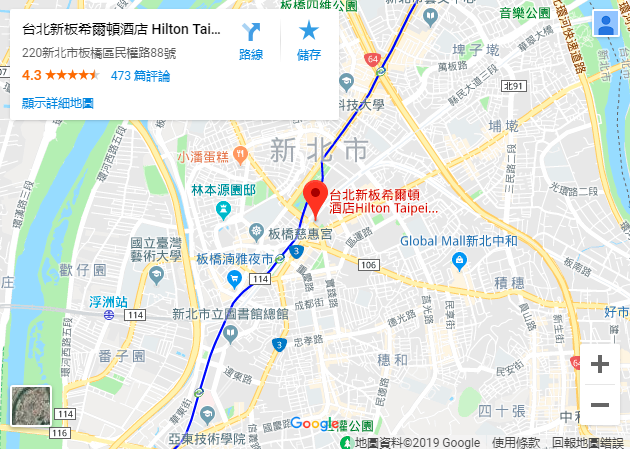Open 顯示詳細地圖 to view larger map

pyautogui.click(x=58, y=103)
